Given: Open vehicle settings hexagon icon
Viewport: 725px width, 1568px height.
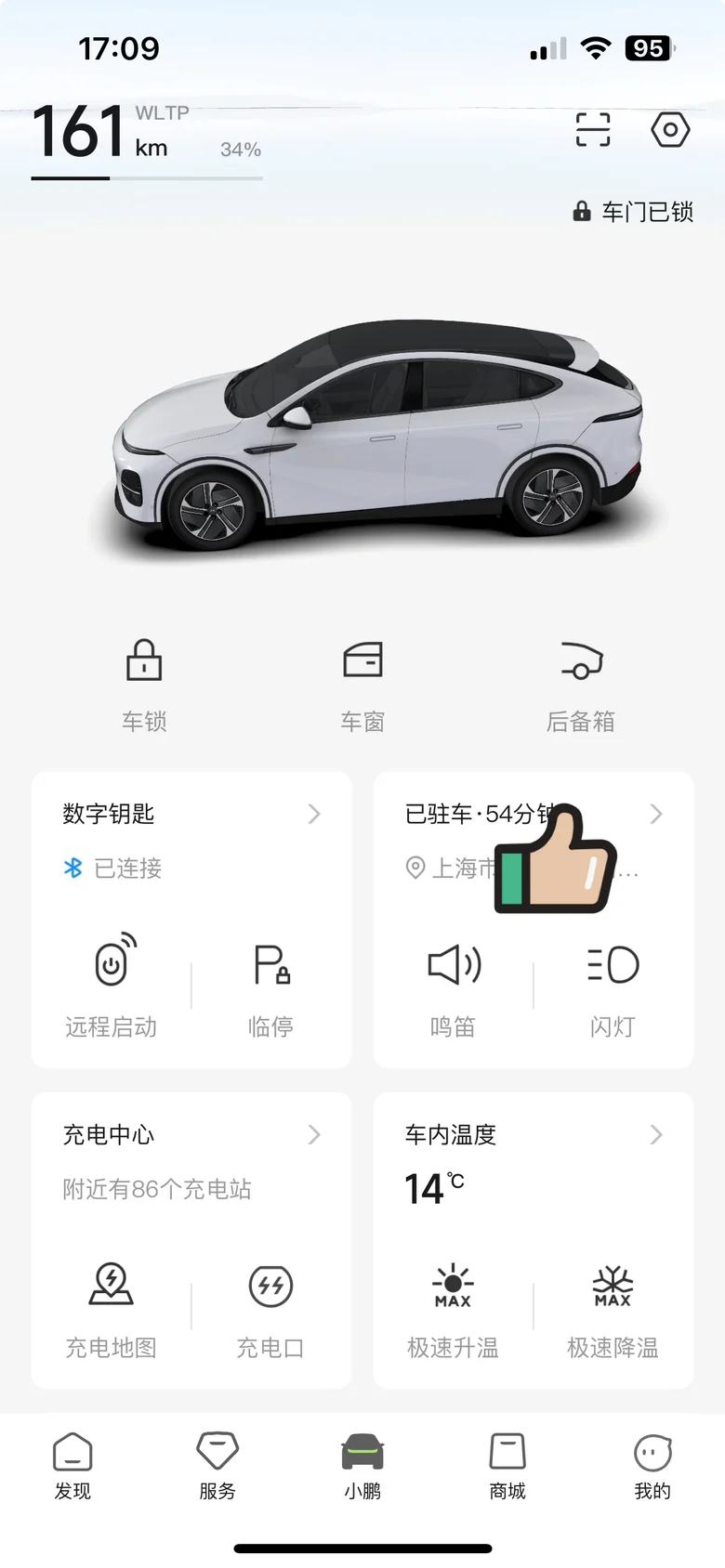Looking at the screenshot, I should 670,129.
